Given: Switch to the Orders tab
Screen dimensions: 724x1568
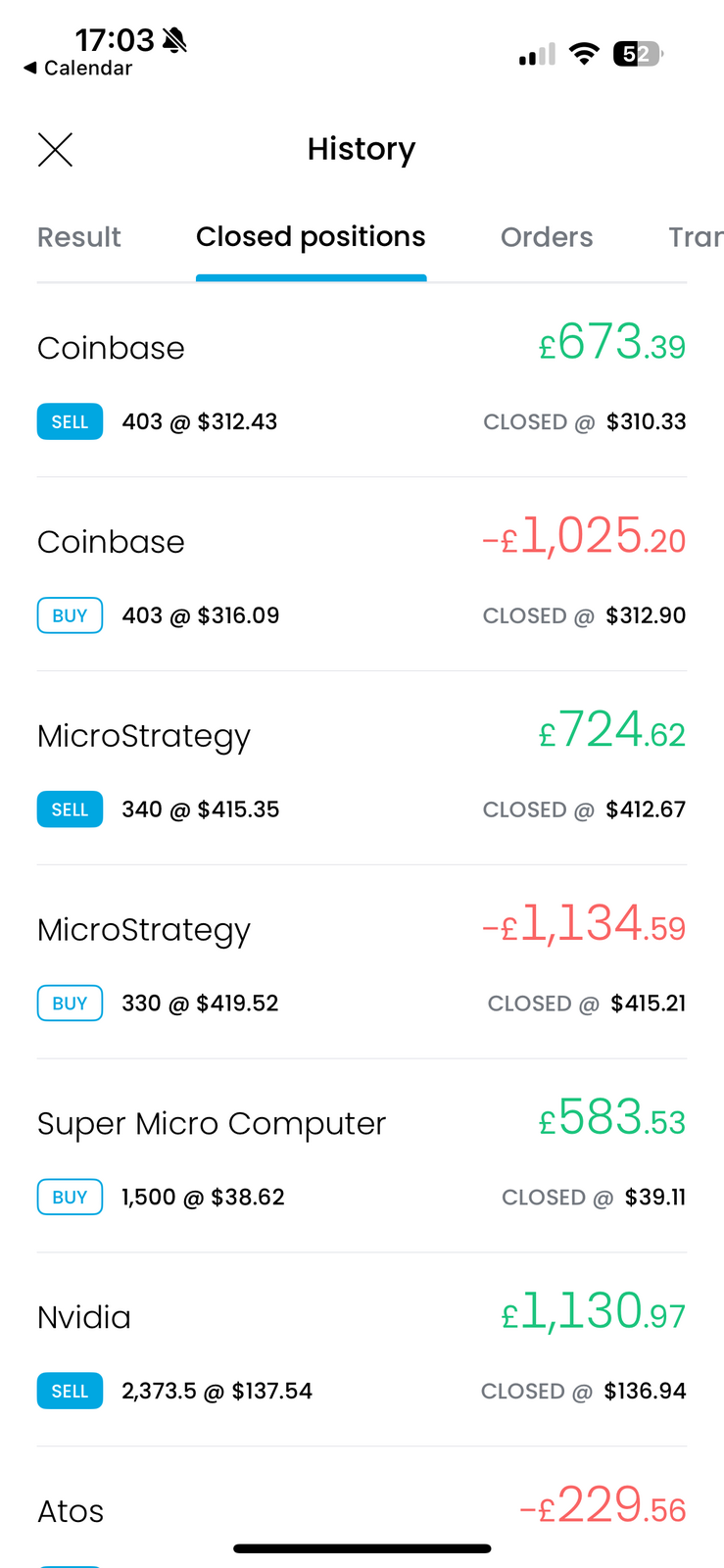Looking at the screenshot, I should [x=547, y=237].
